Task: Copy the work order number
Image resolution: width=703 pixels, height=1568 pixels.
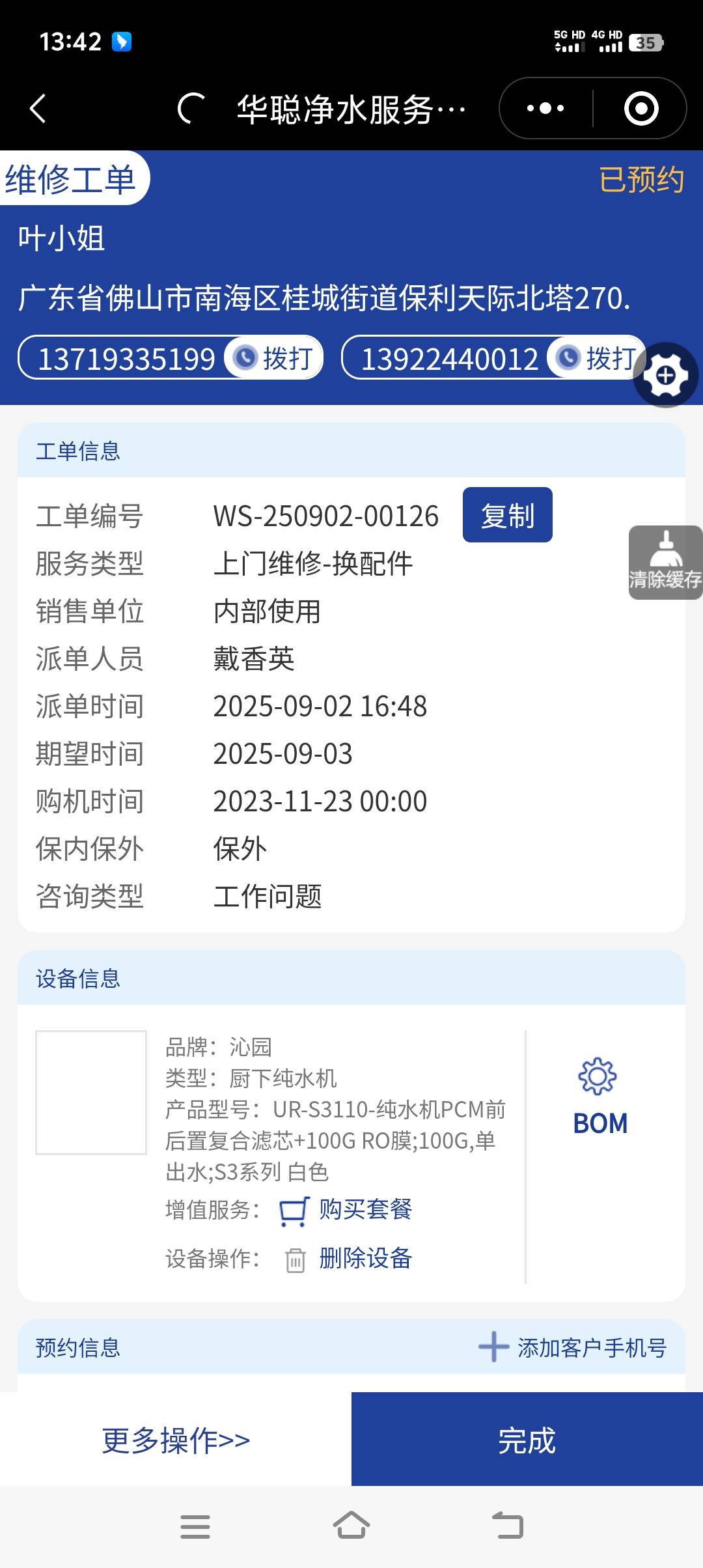Action: coord(507,515)
